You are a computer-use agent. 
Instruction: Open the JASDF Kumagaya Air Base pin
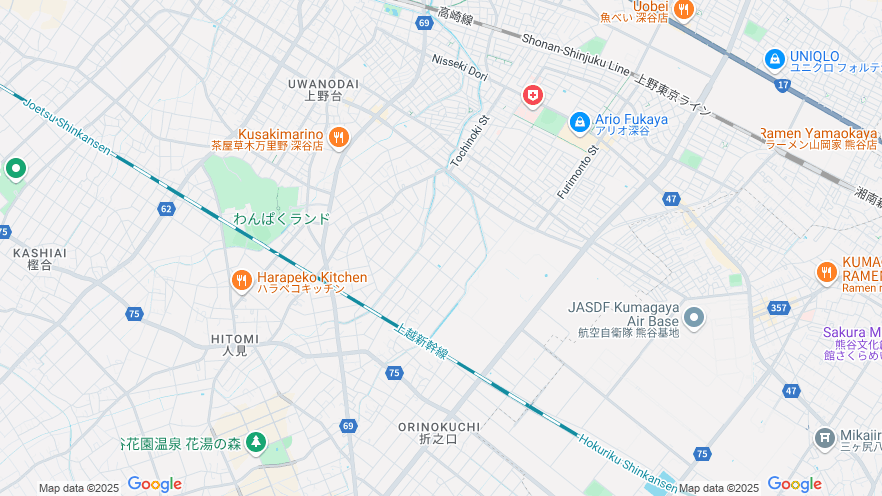pyautogui.click(x=694, y=319)
